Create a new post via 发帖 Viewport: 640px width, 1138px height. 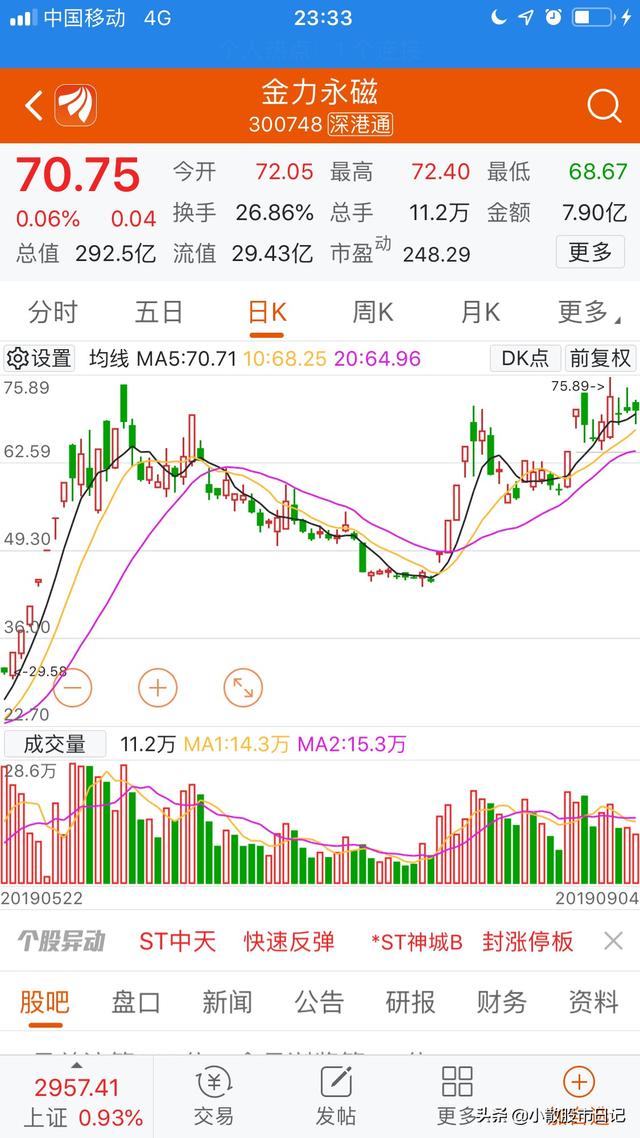pos(336,1096)
